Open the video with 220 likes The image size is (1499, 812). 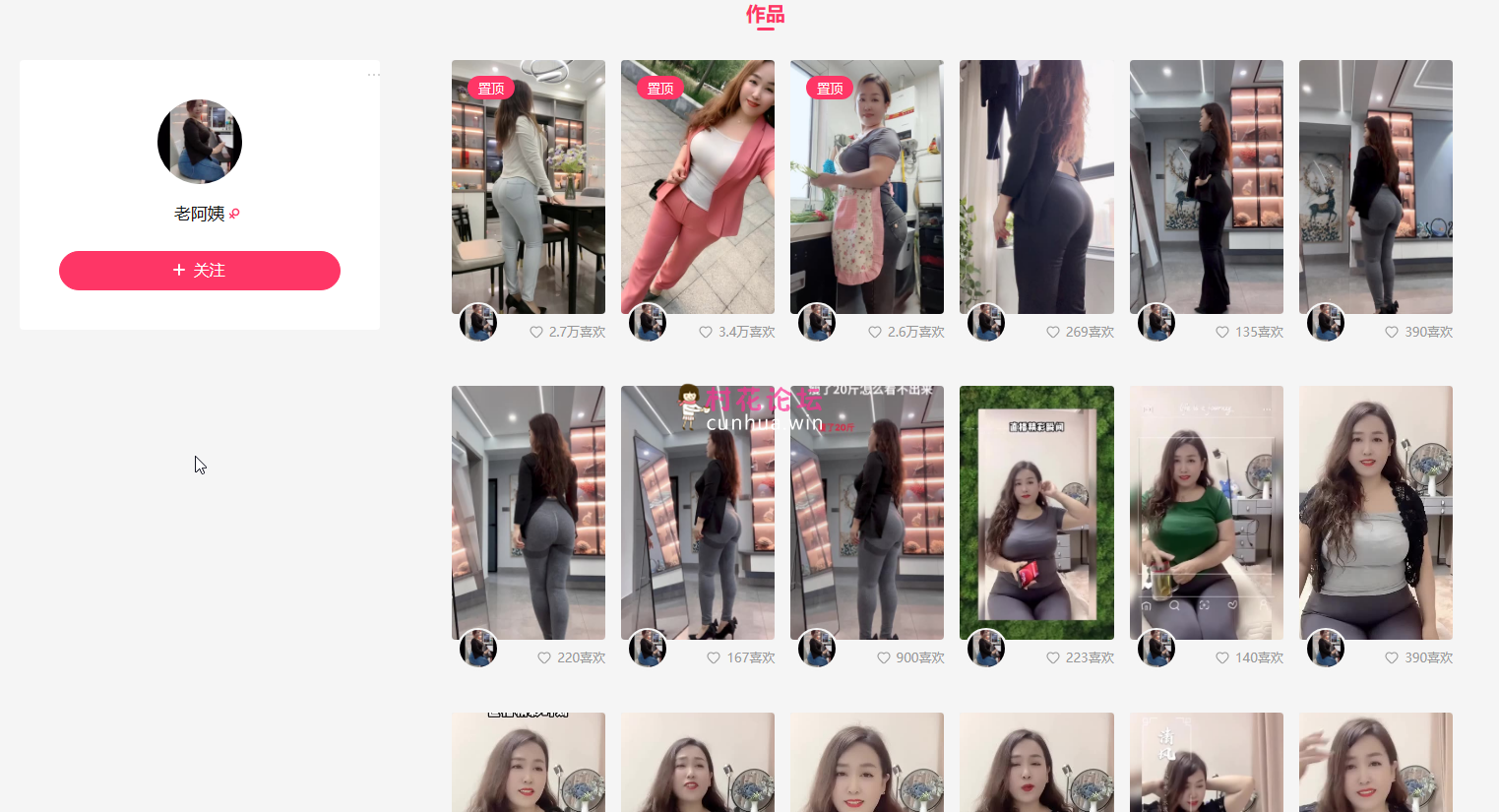click(x=529, y=512)
